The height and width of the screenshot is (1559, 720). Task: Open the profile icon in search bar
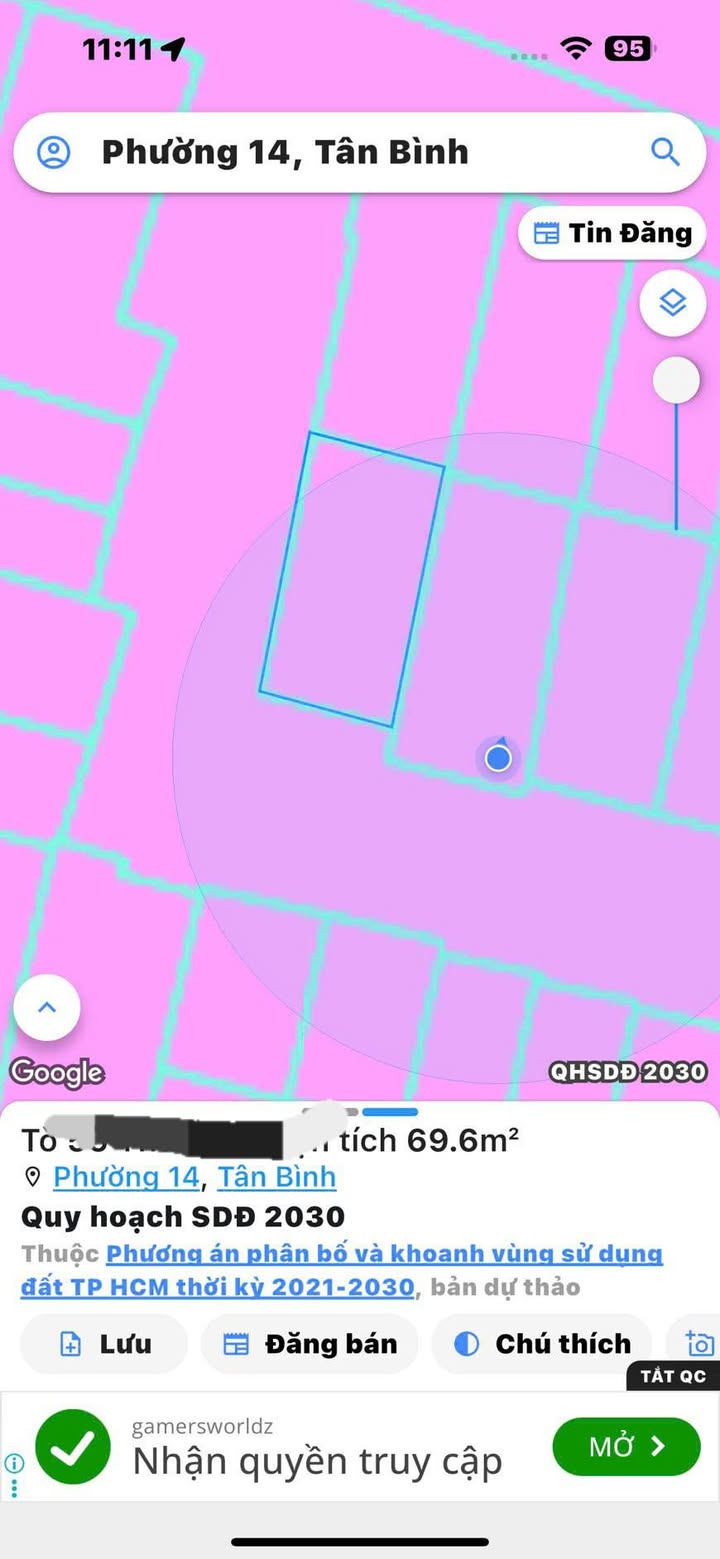click(x=54, y=153)
